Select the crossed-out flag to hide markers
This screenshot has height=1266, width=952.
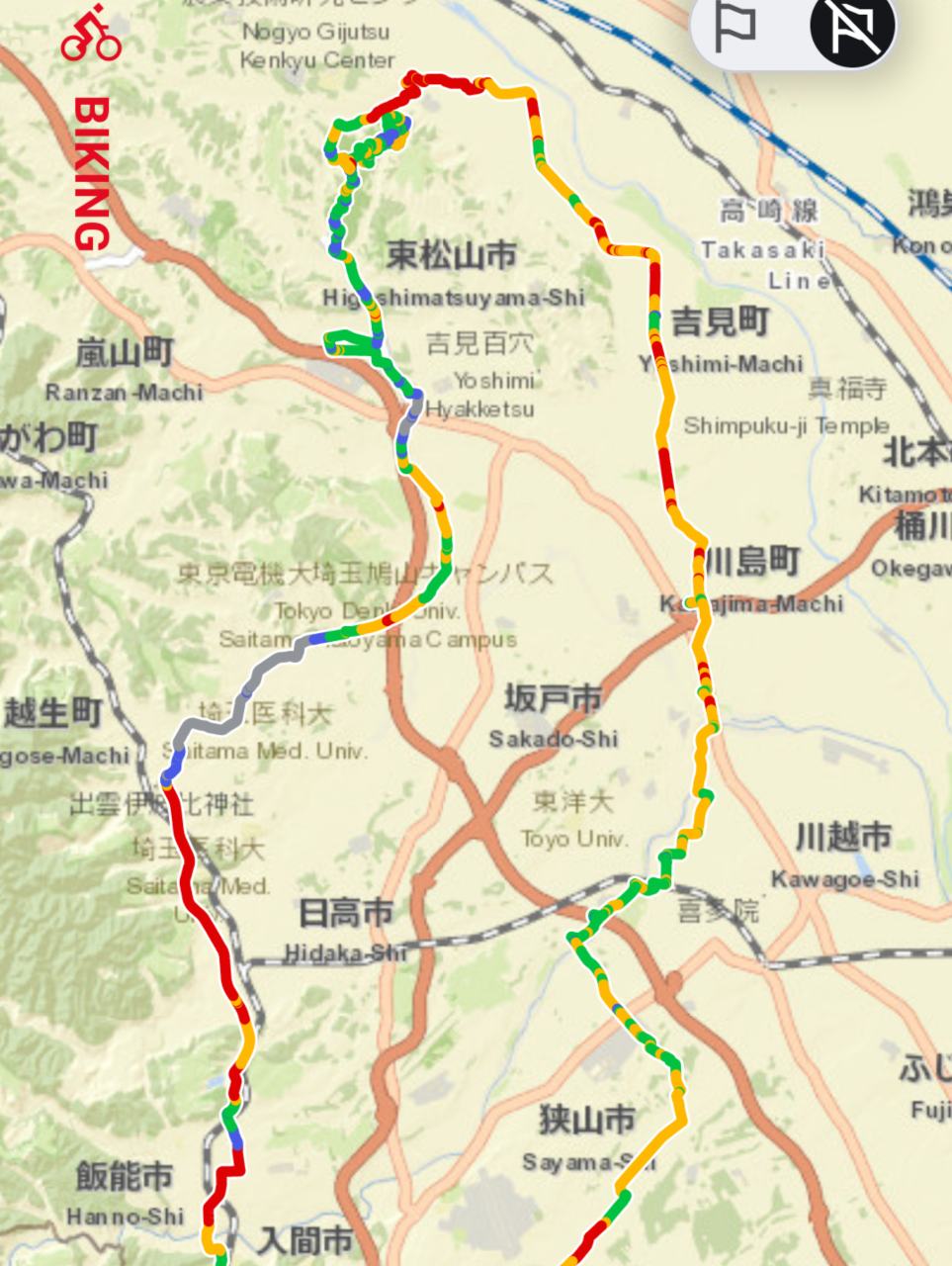(851, 28)
